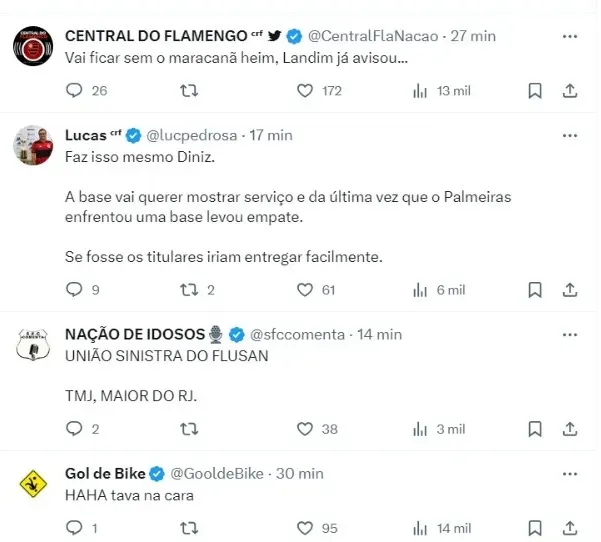Image resolution: width=601 pixels, height=542 pixels.
Task: Bookmark NAÇÃO DE IDOSOS tweet
Action: (x=535, y=428)
